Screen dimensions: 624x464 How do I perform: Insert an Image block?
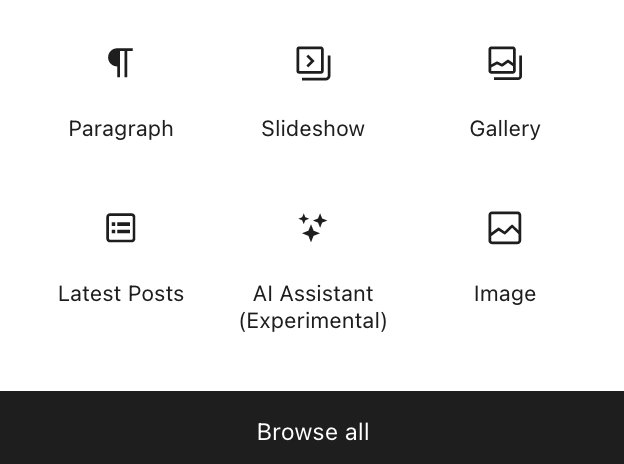[x=505, y=256]
